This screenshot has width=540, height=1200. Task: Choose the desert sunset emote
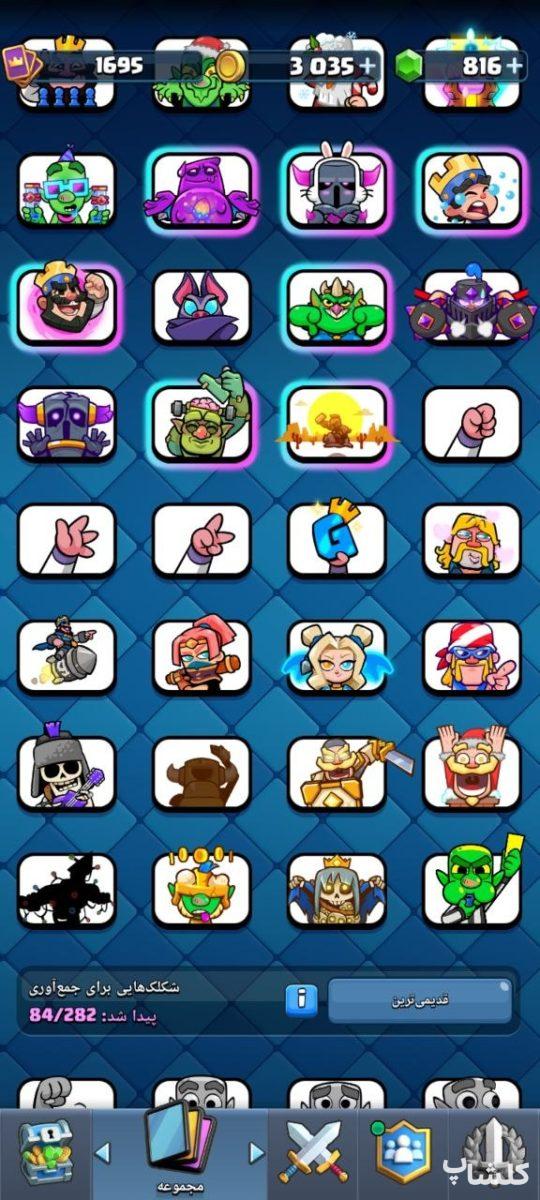click(x=337, y=422)
